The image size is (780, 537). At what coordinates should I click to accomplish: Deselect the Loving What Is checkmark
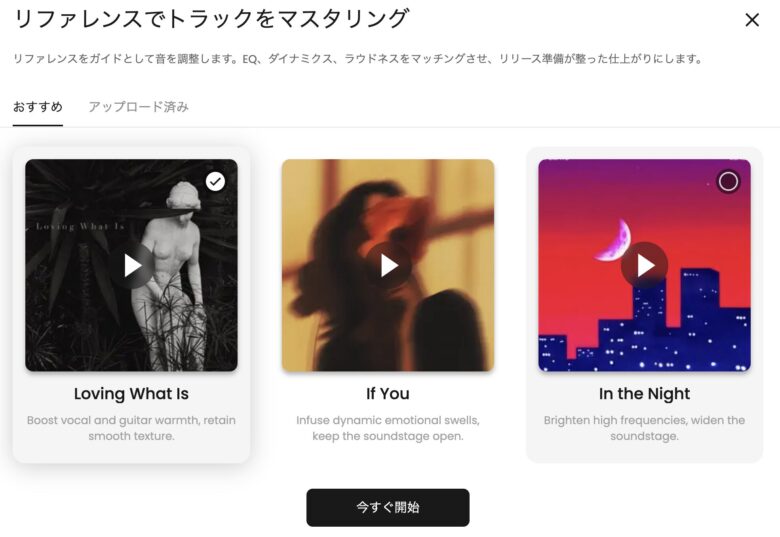[215, 181]
